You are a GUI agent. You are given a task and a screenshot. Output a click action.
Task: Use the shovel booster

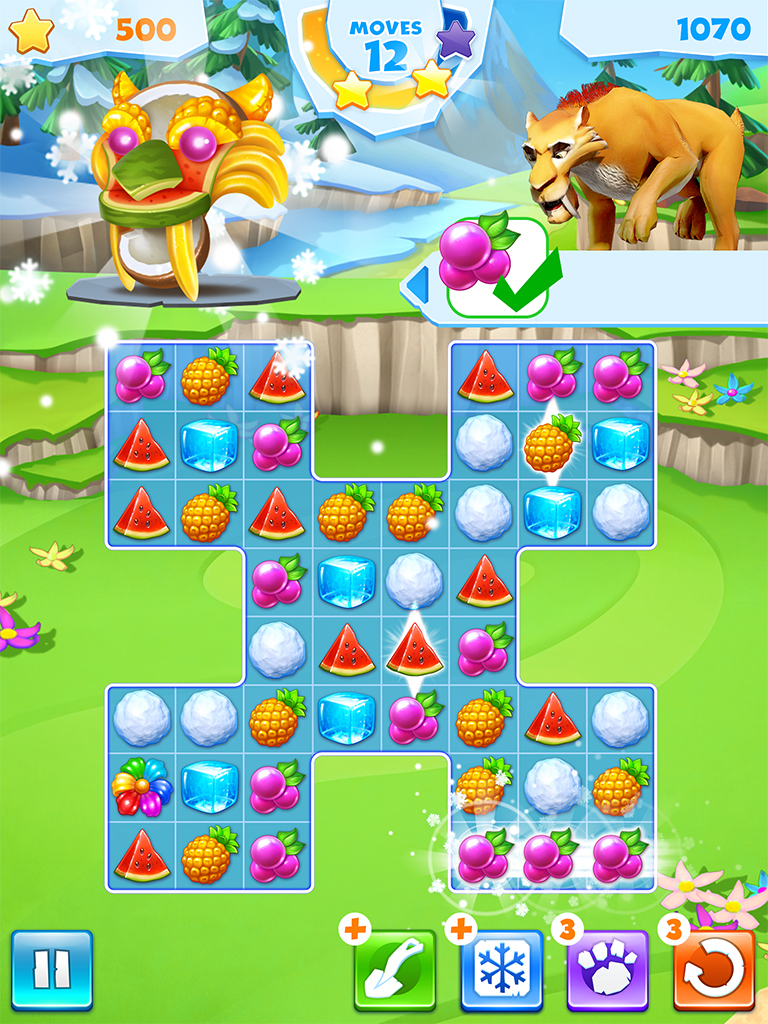[x=395, y=971]
